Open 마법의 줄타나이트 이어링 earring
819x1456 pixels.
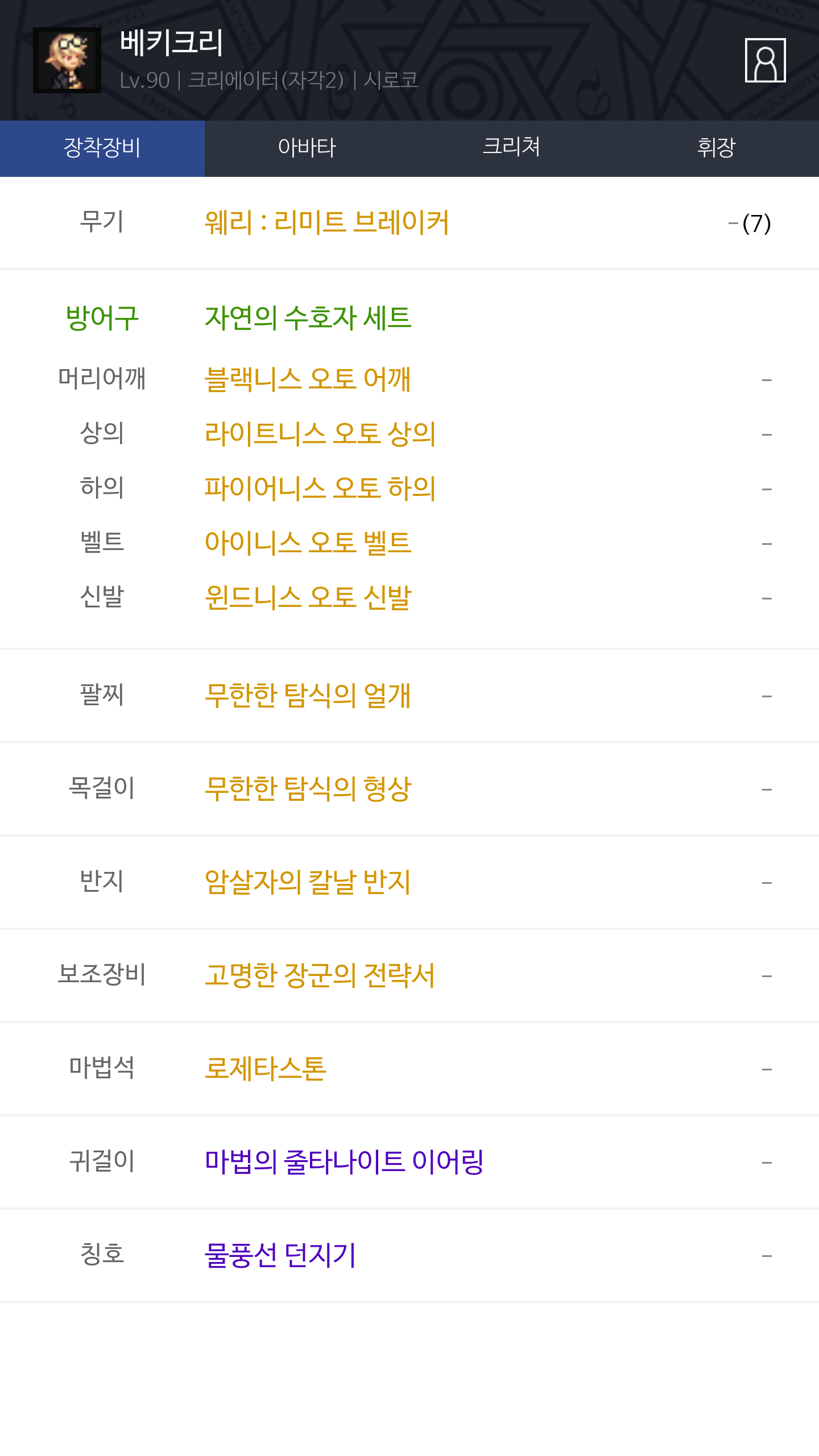tap(344, 1162)
